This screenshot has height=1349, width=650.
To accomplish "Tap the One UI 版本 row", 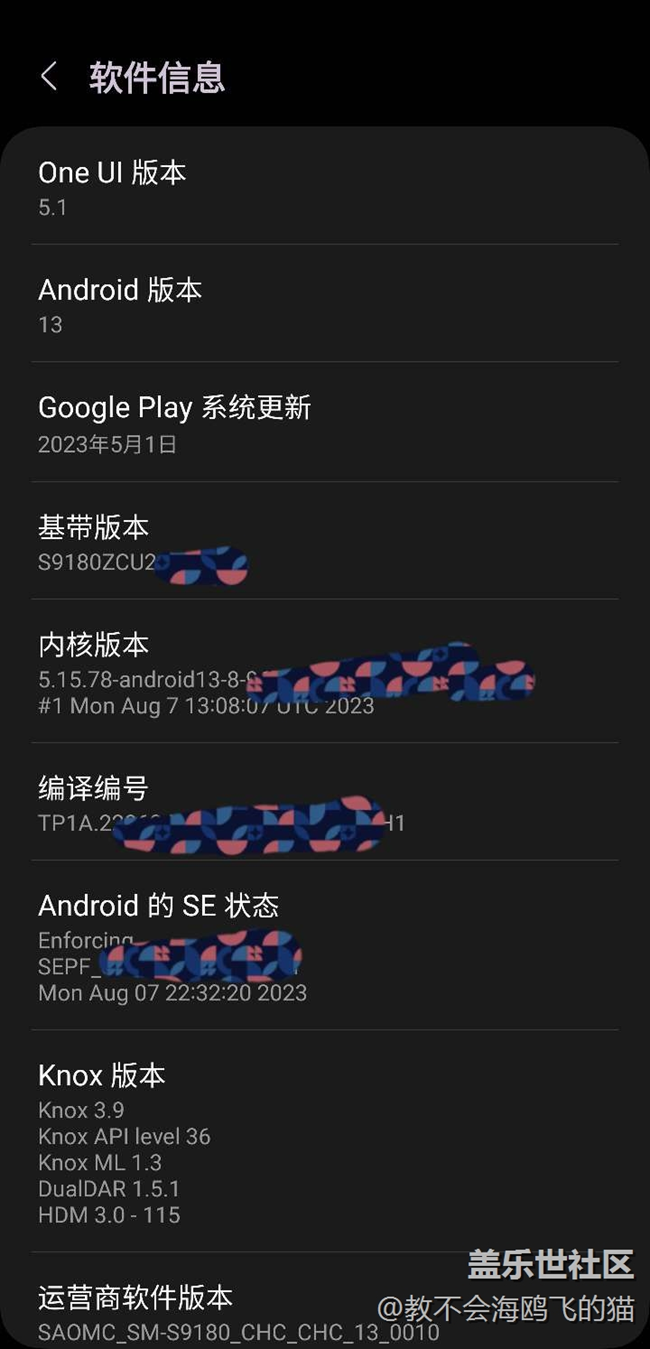I will 325,187.
